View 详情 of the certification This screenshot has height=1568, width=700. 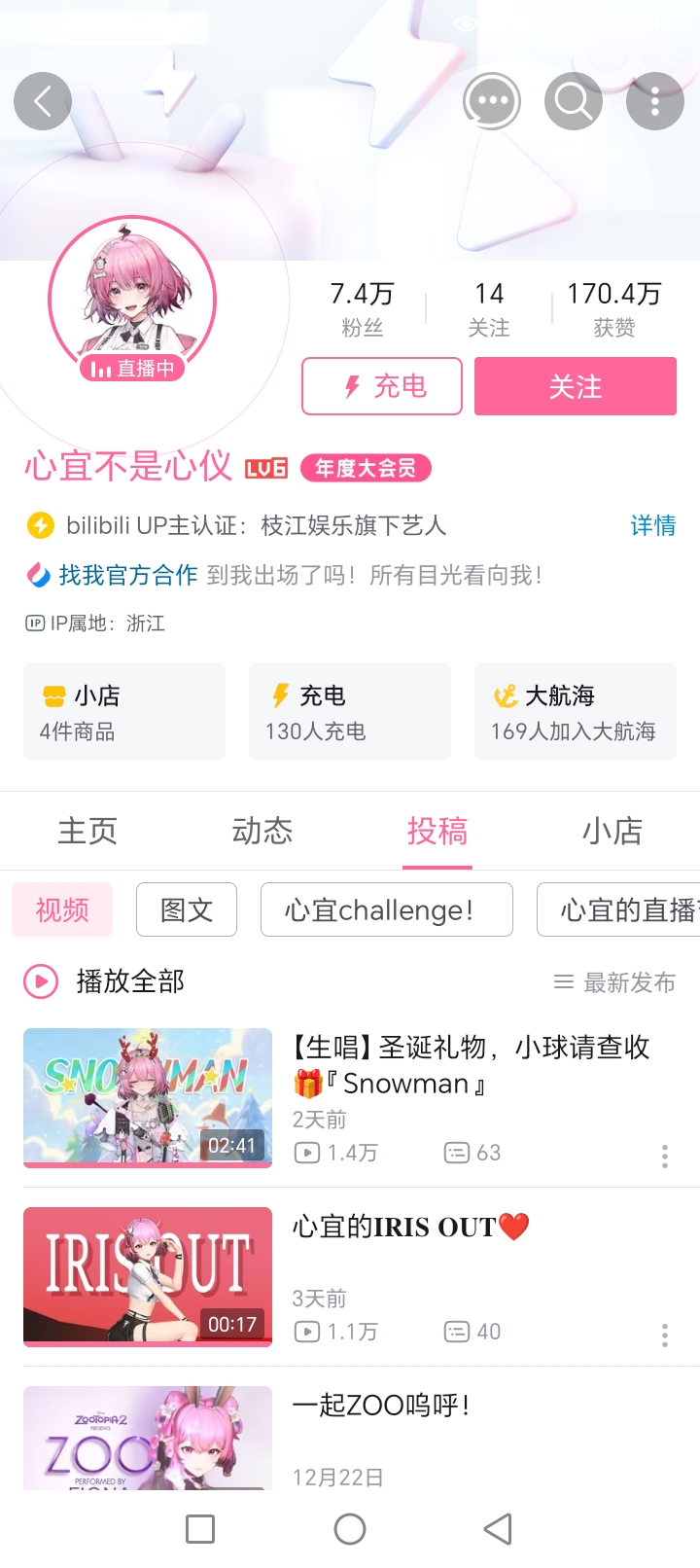coord(652,526)
